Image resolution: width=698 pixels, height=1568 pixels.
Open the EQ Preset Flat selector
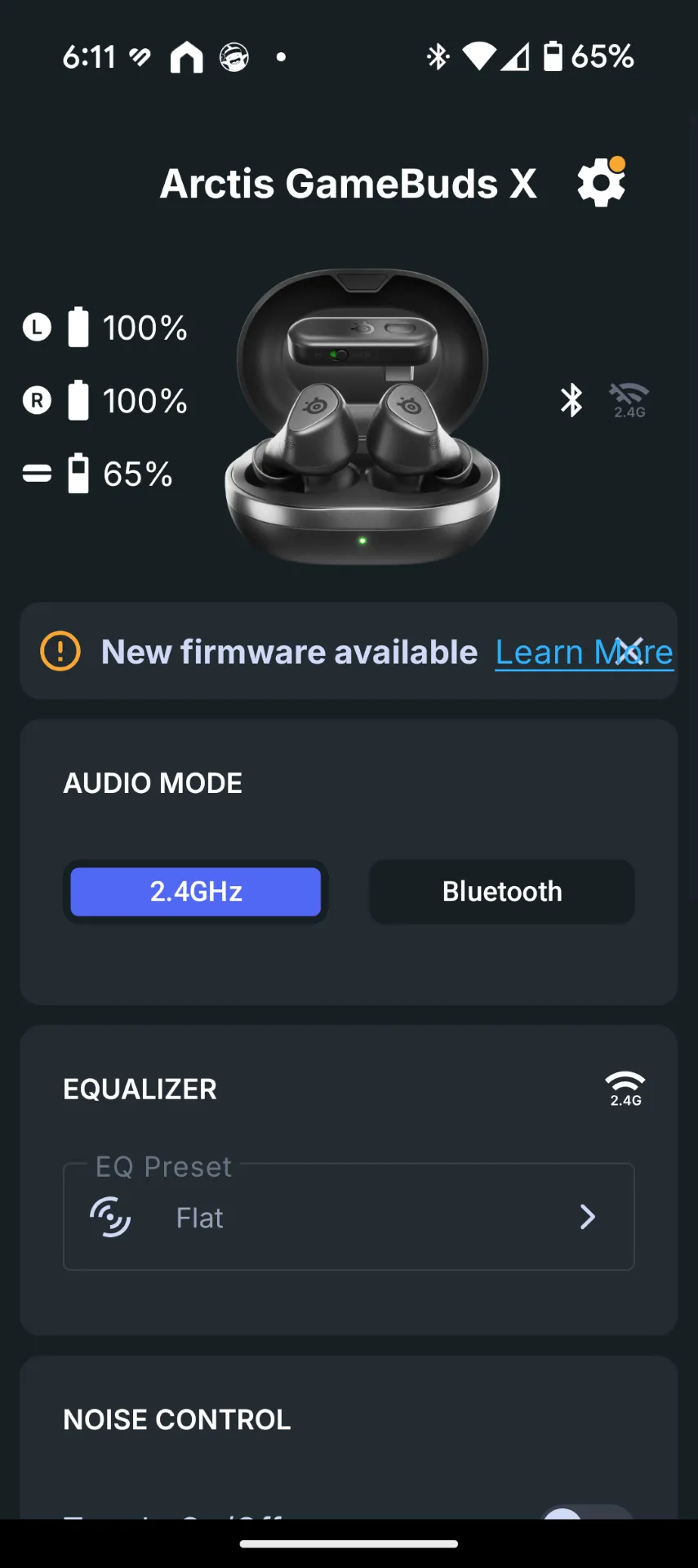click(x=349, y=1217)
